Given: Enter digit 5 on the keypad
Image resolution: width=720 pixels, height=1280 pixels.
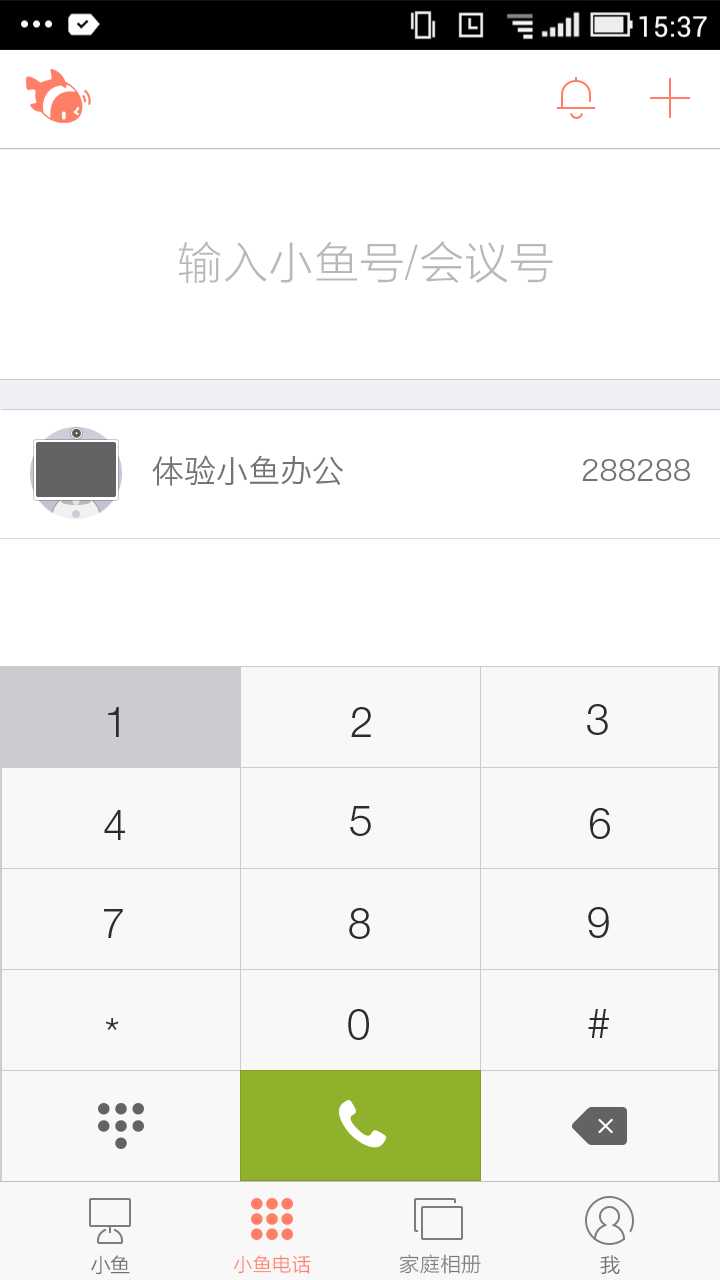Looking at the screenshot, I should (x=360, y=819).
